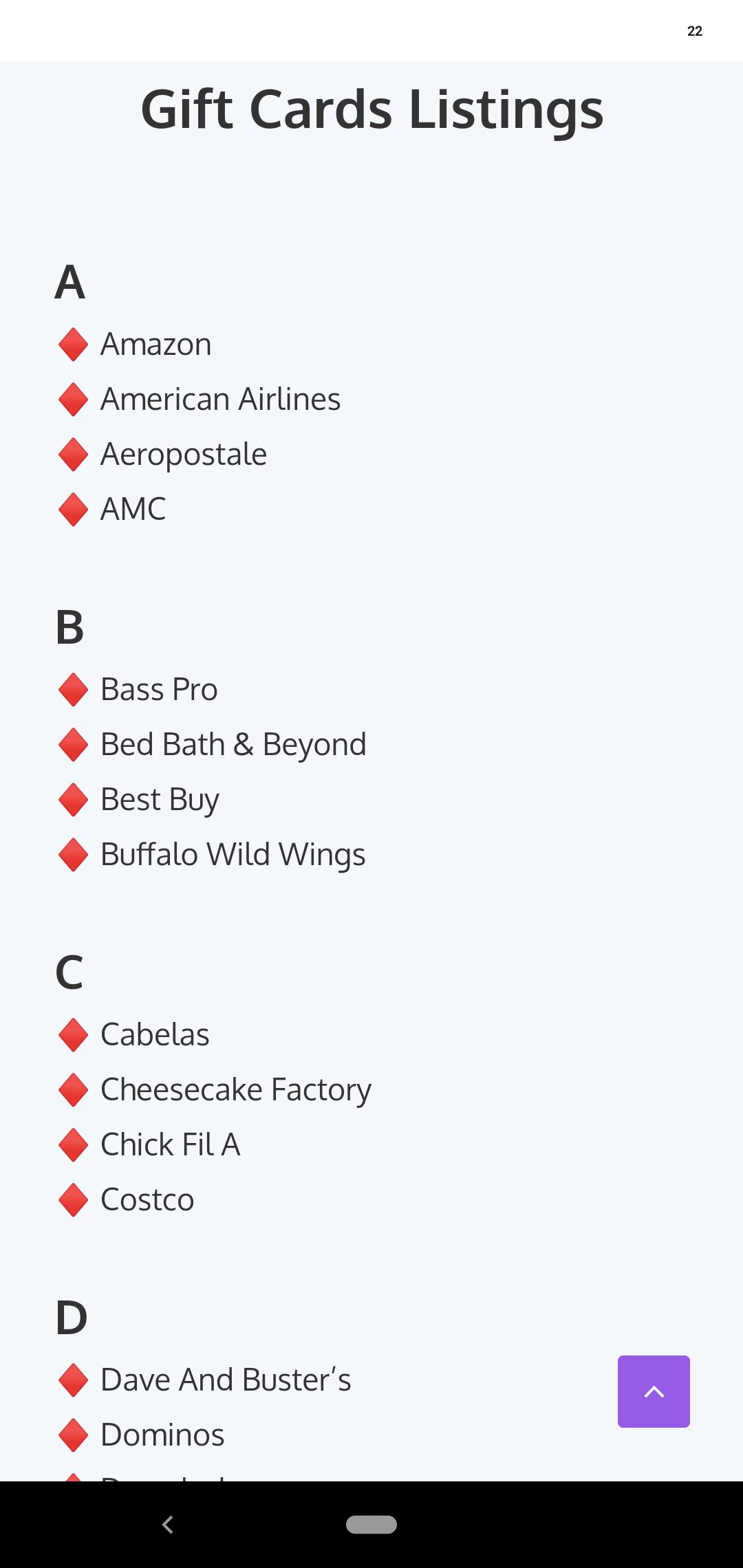Tap the home pill in navigation bar

click(371, 1525)
